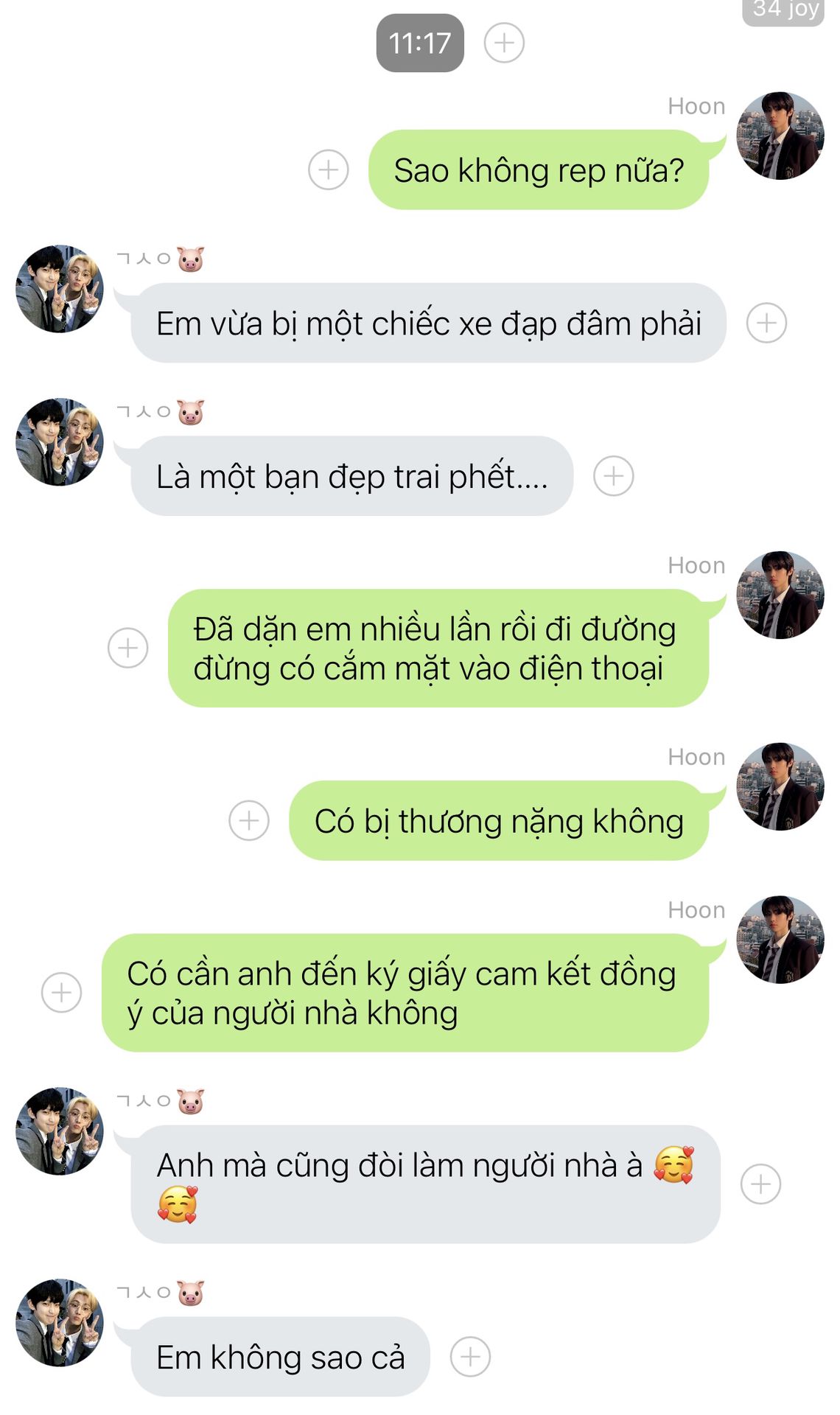Image resolution: width=840 pixels, height=1415 pixels.
Task: Tap the plus icon beside the 11:17 timestamp
Action: click(504, 43)
